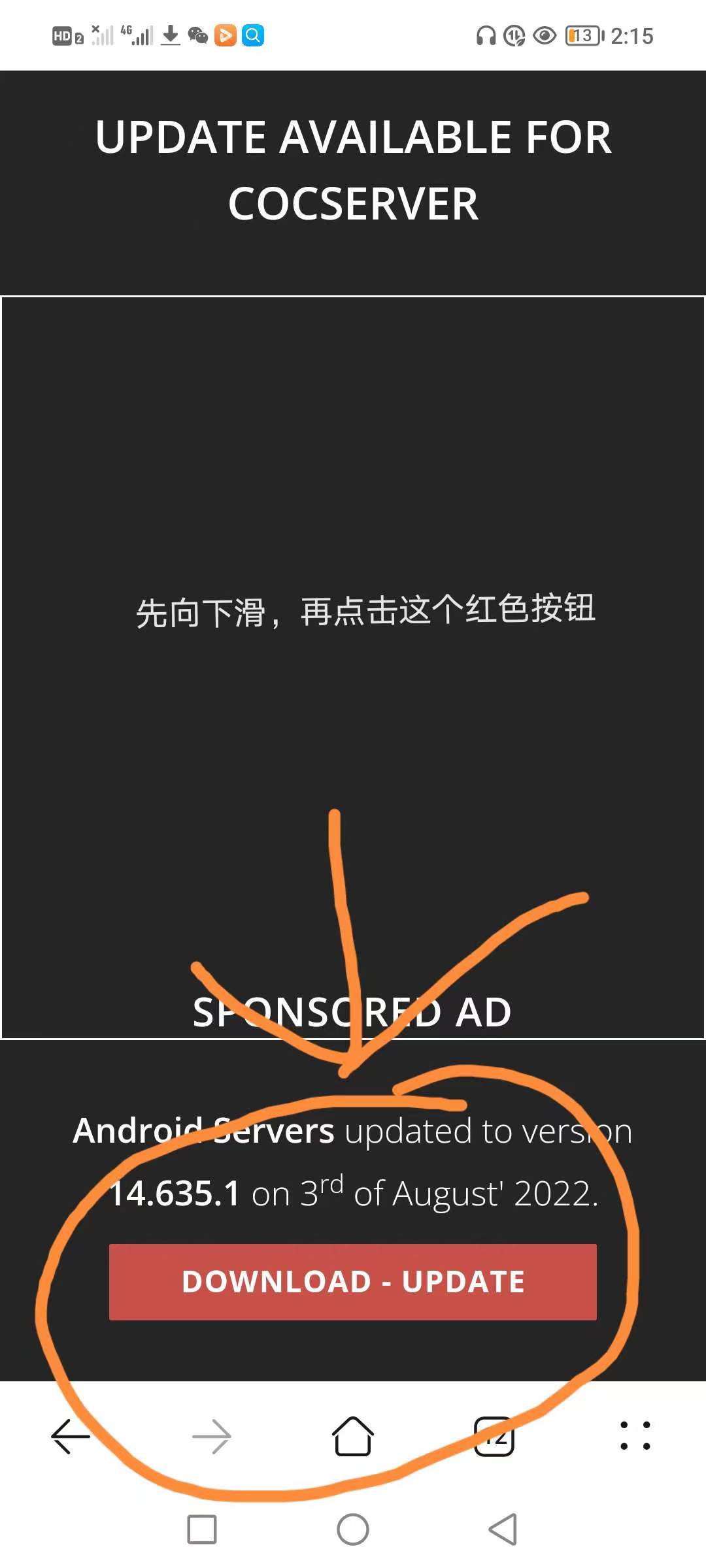This screenshot has width=706, height=1568.
Task: Open the browser home page
Action: [353, 1436]
